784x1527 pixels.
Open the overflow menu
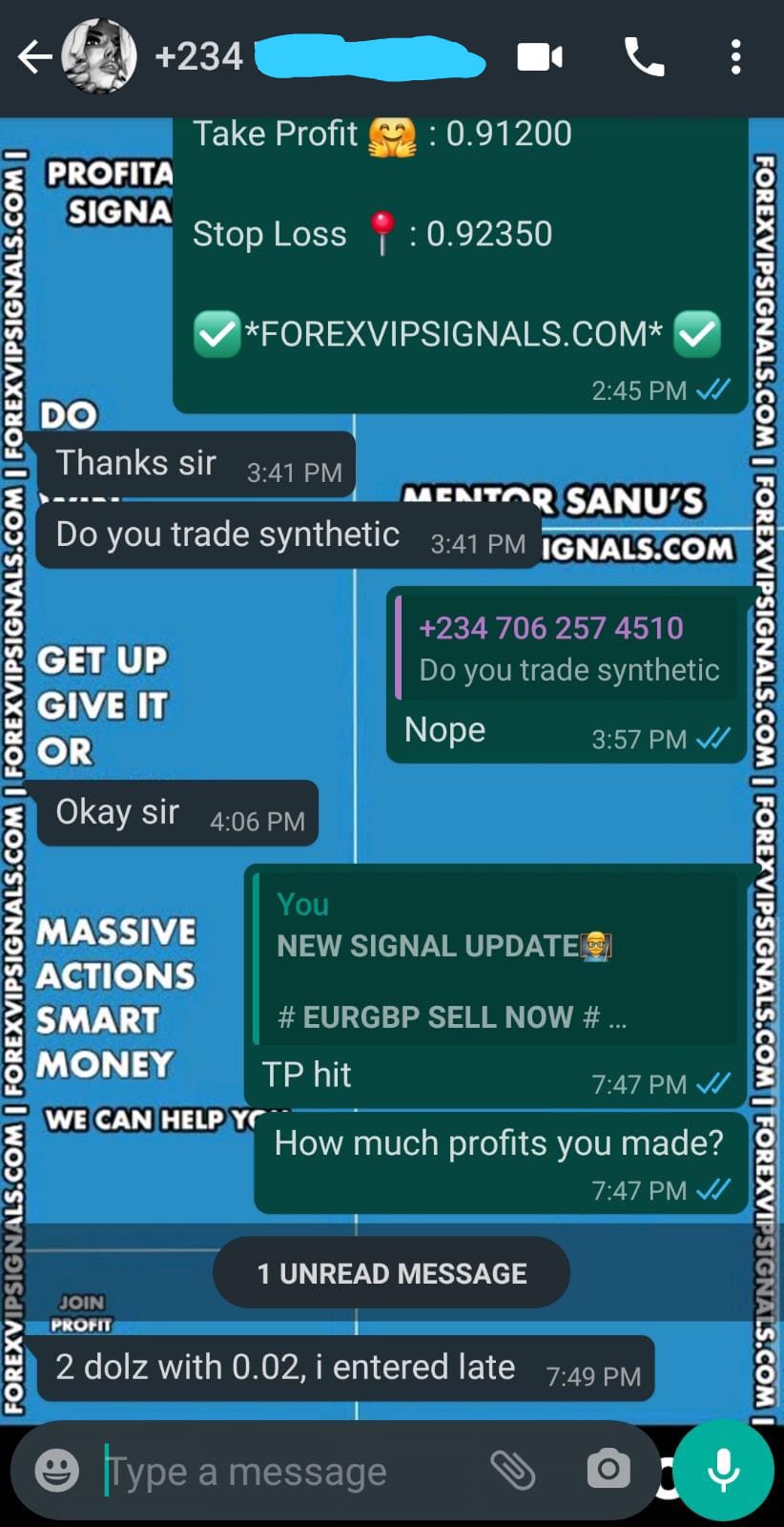[x=735, y=57]
